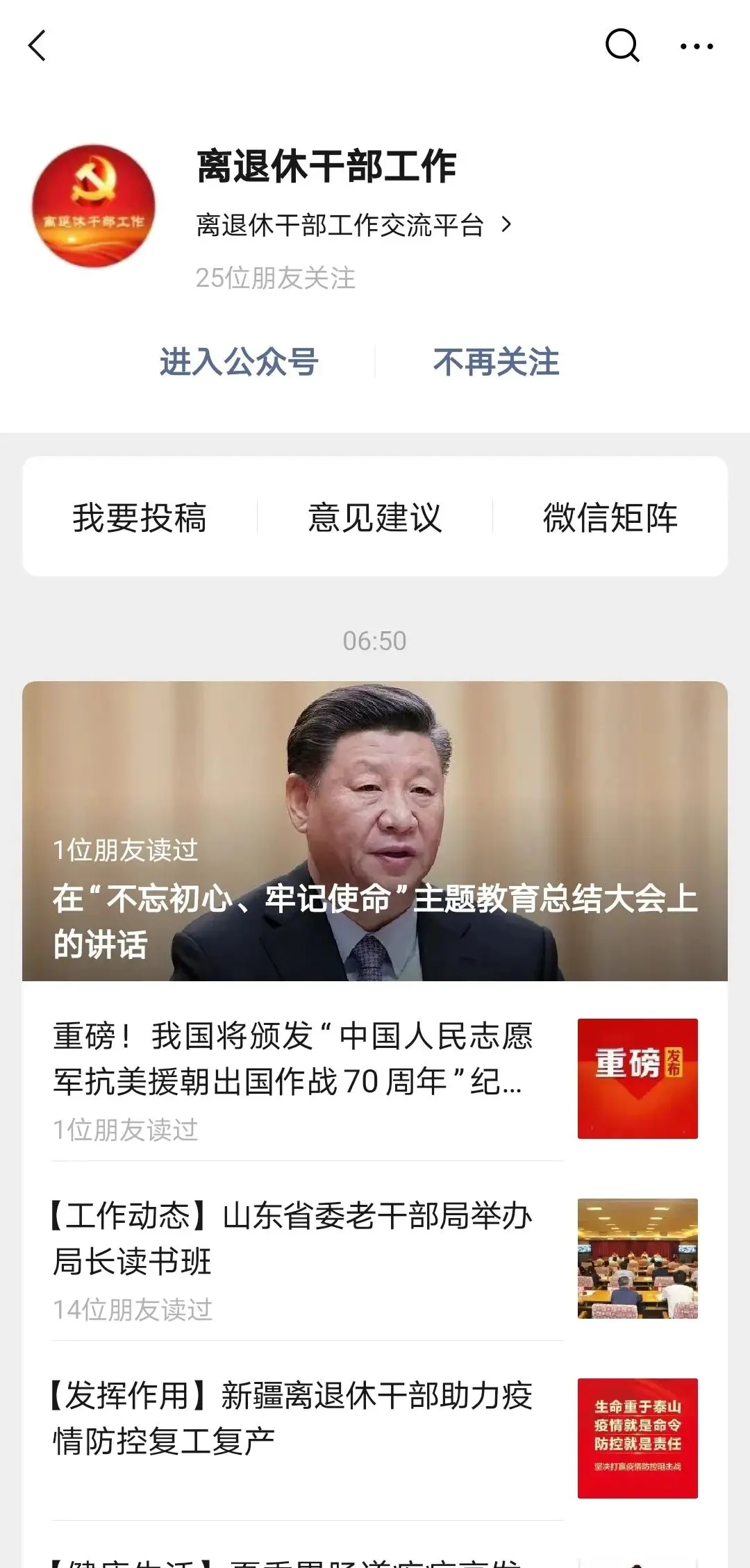The image size is (750, 1568).
Task: Select the 意见建议 menu
Action: [375, 517]
